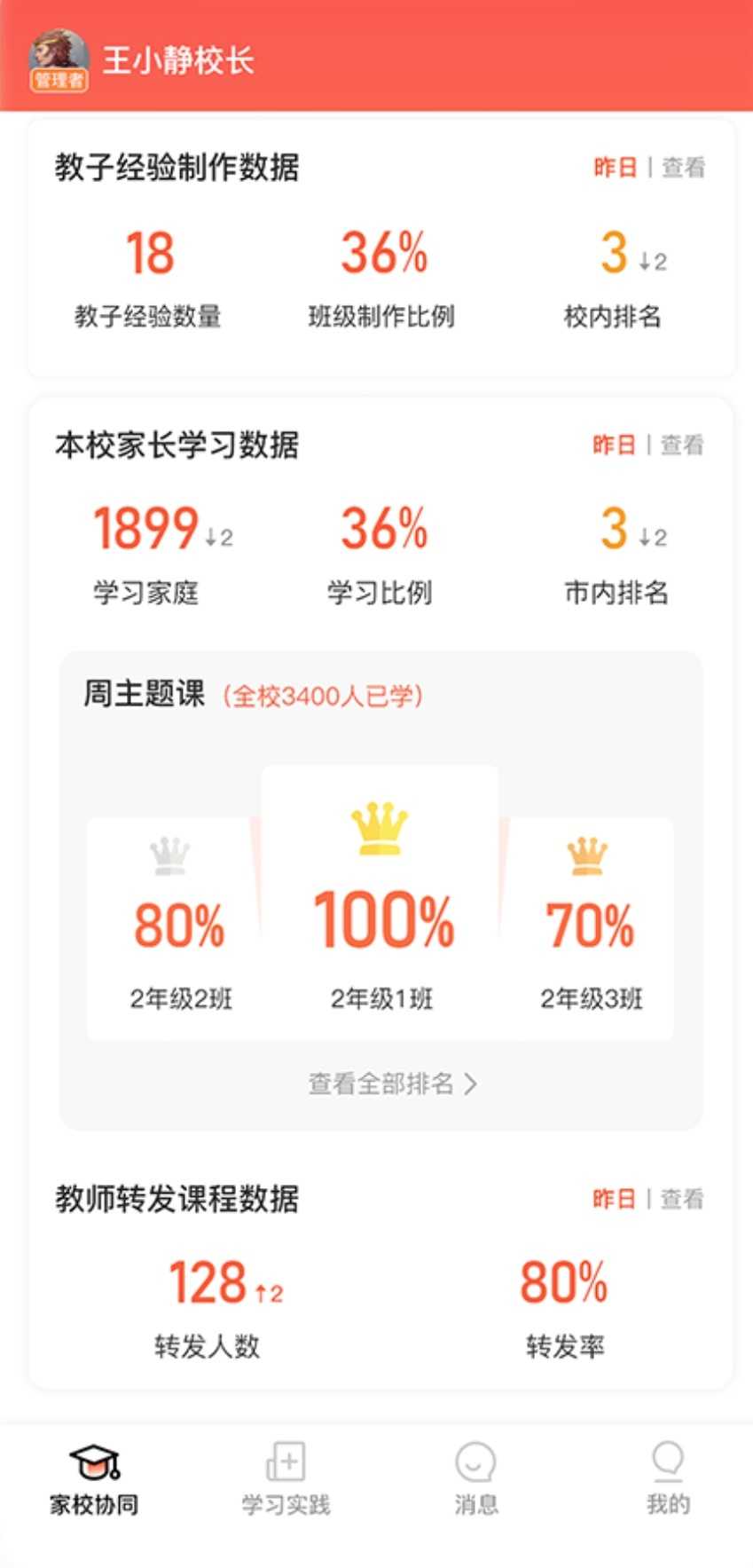Image resolution: width=753 pixels, height=1568 pixels.
Task: Select 昨日 in 教子经验制作数据
Action: point(615,168)
